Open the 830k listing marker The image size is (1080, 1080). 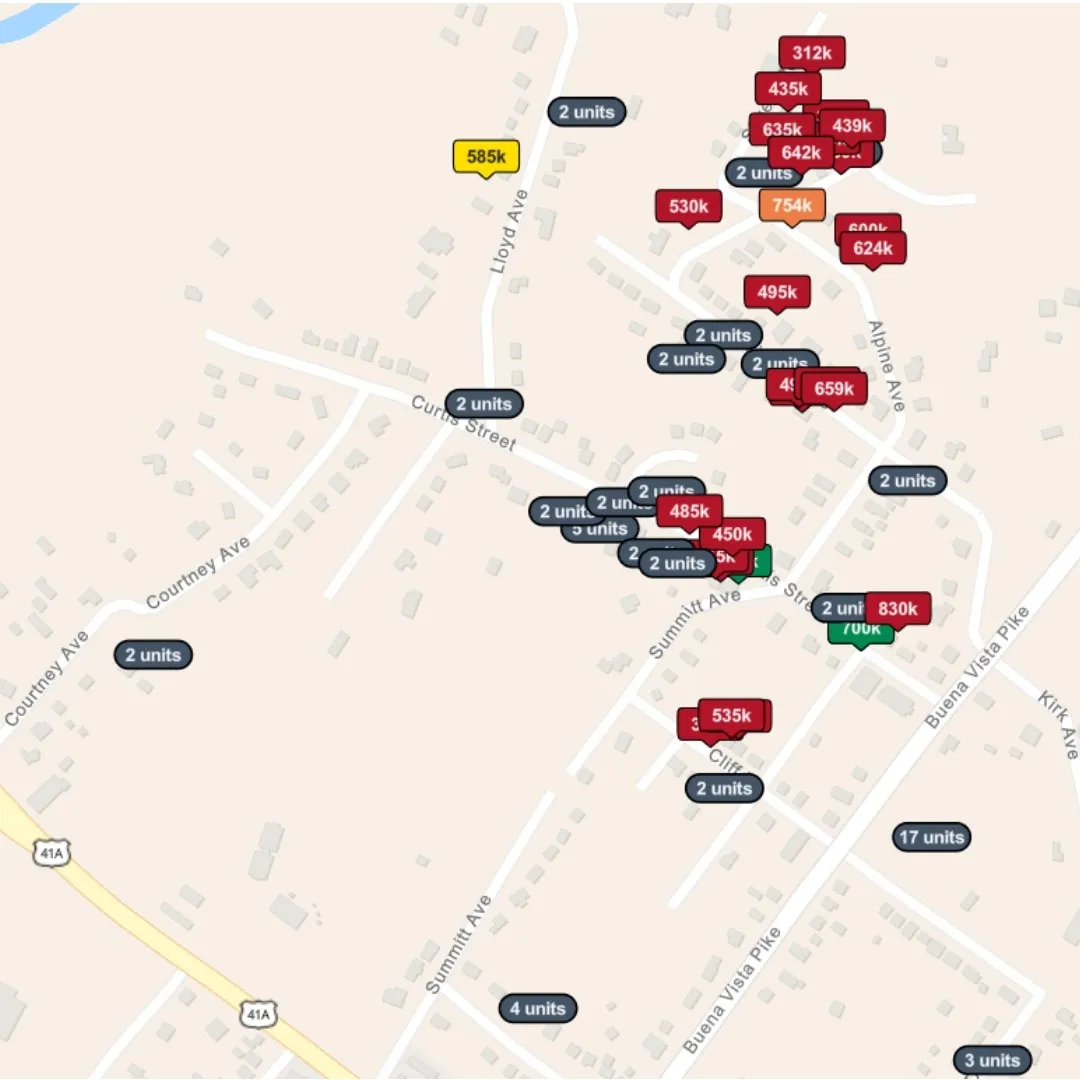coord(898,608)
